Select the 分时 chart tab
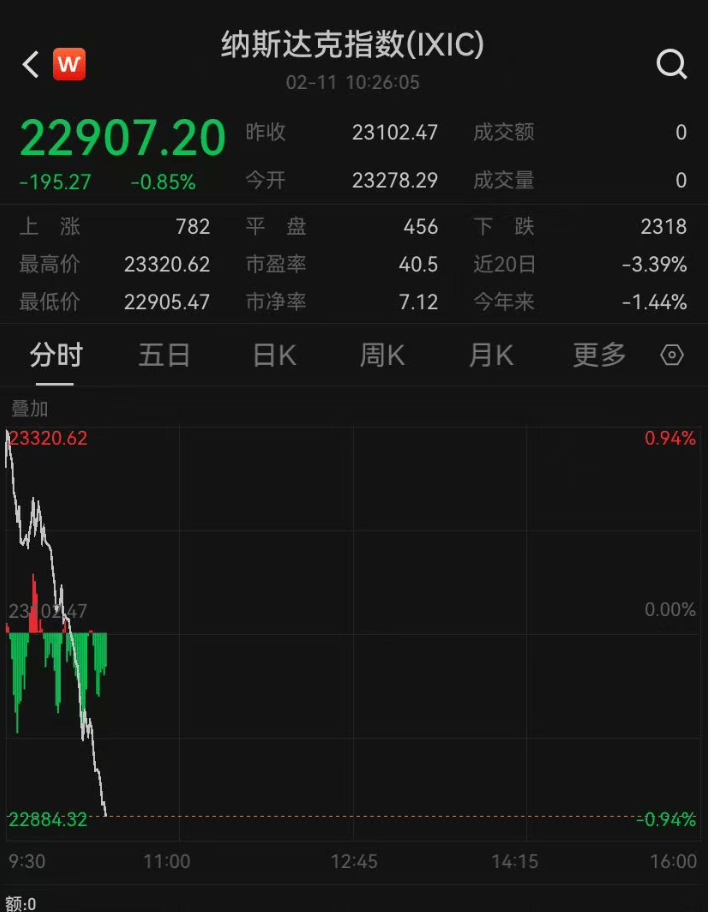Screen dimensions: 710x912 click(x=56, y=355)
